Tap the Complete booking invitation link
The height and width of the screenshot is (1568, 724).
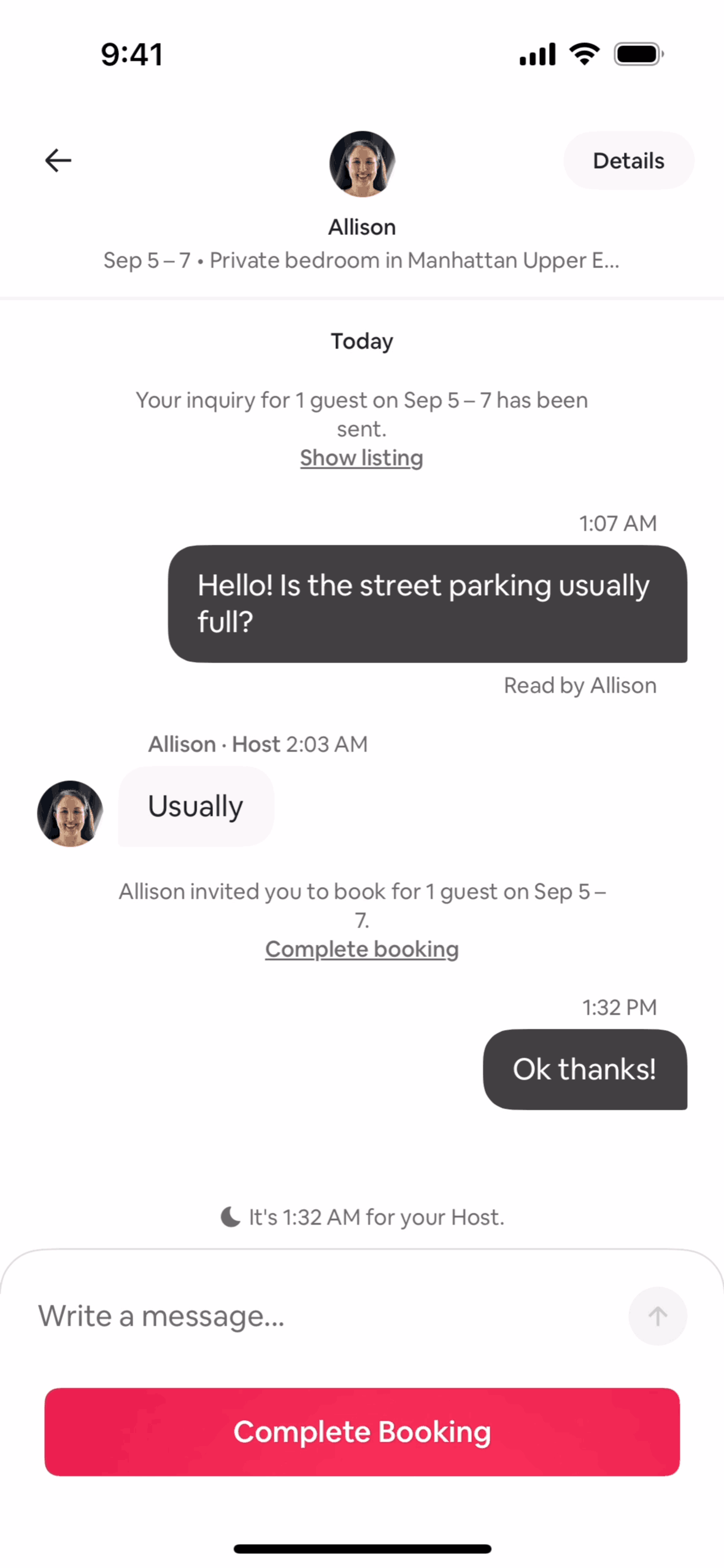361,948
